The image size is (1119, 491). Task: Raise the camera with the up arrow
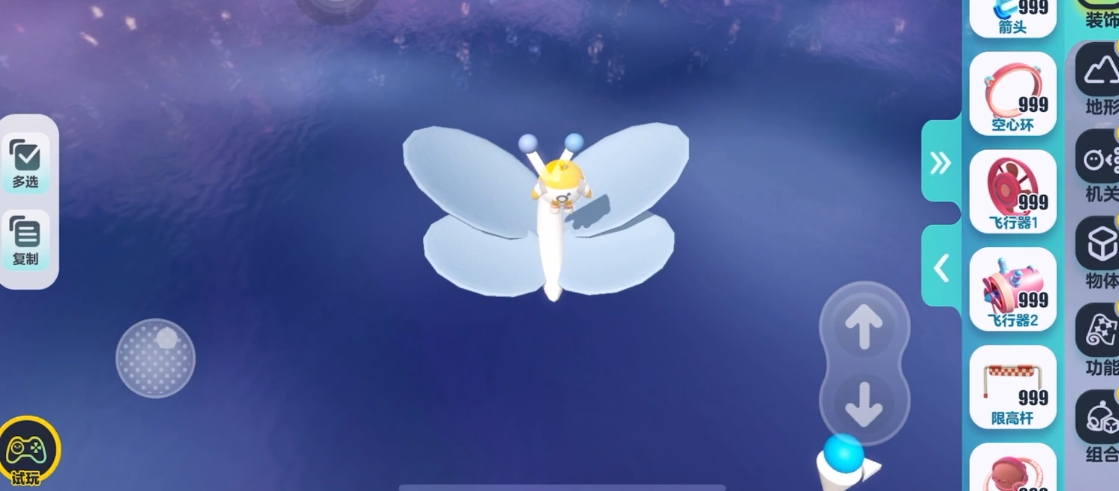(864, 325)
